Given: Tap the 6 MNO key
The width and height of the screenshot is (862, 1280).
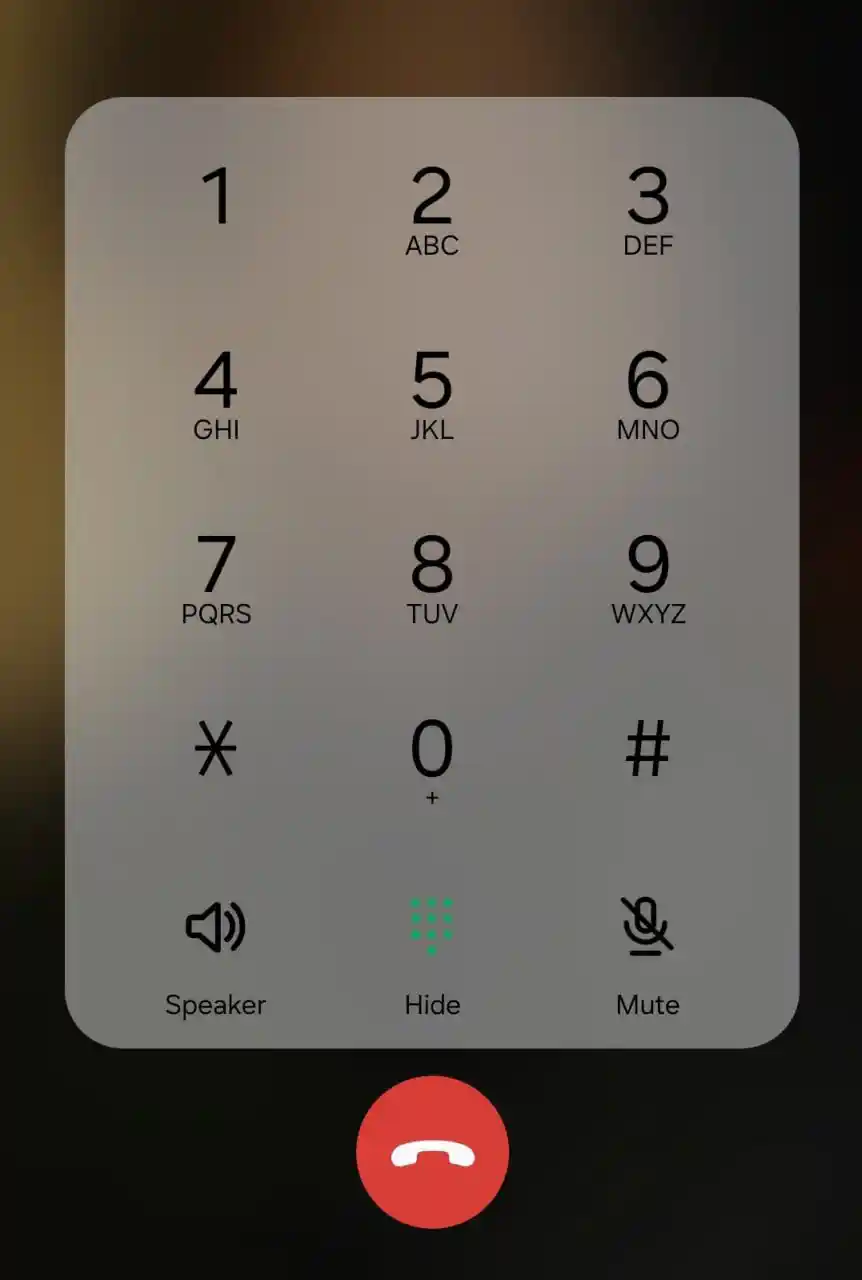Looking at the screenshot, I should tap(648, 394).
